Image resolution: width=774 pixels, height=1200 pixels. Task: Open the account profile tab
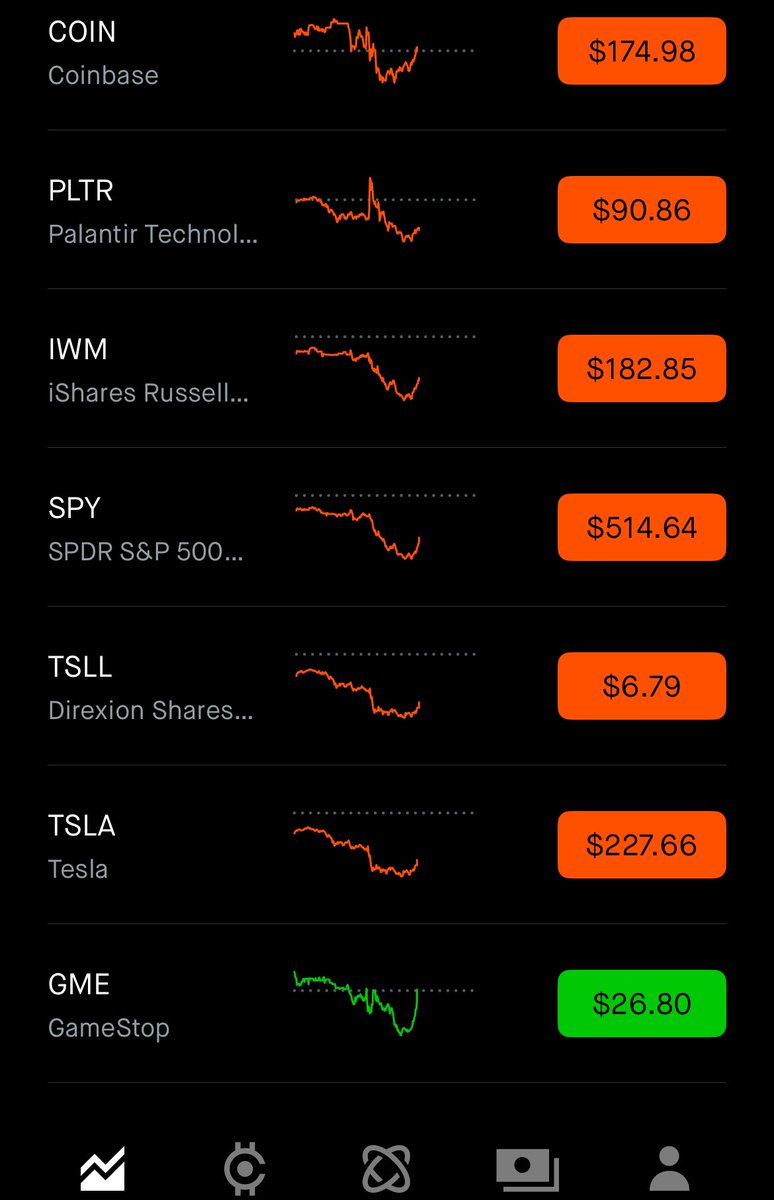pos(669,1168)
